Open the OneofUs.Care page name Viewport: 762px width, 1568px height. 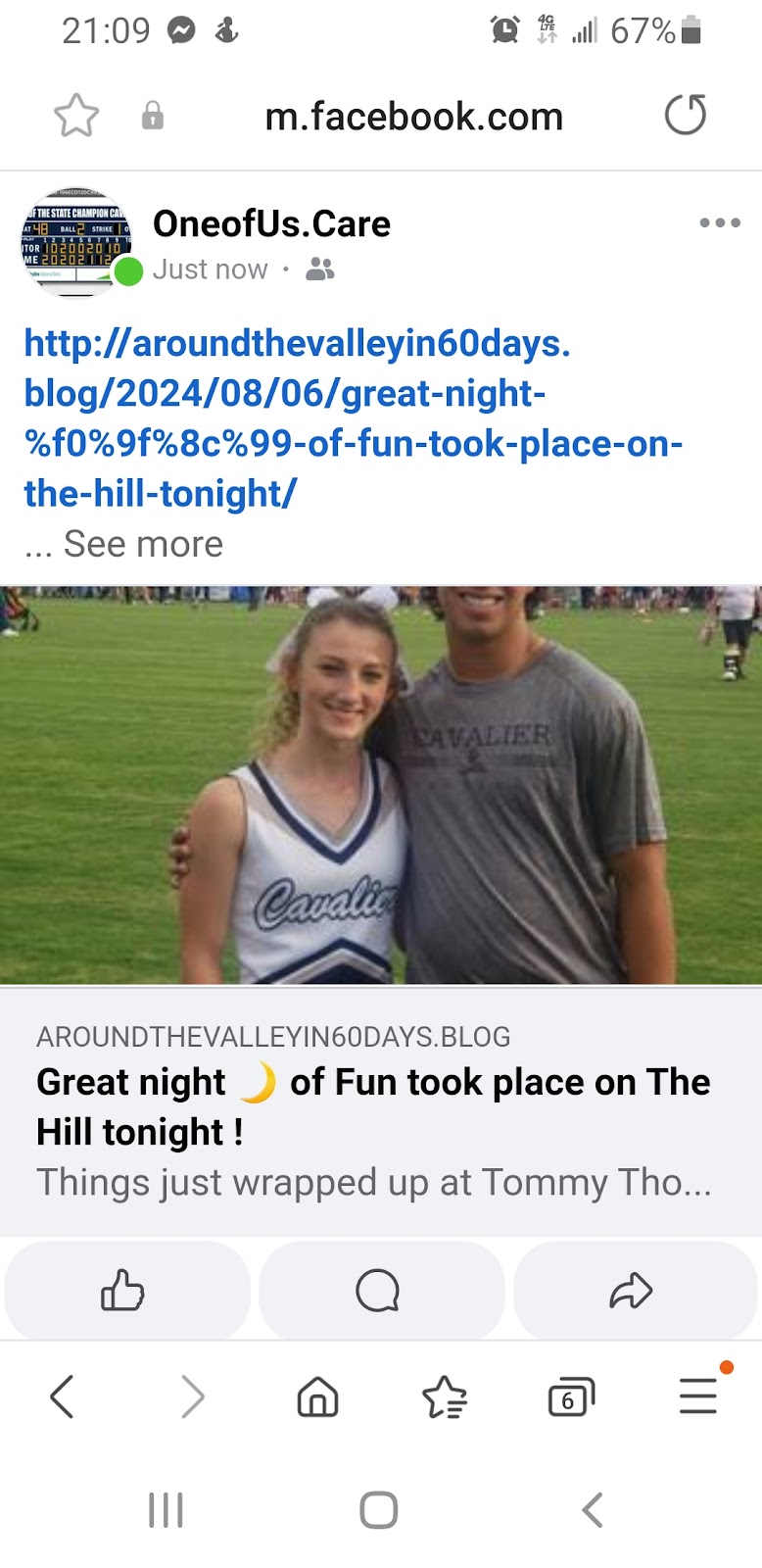pos(271,224)
